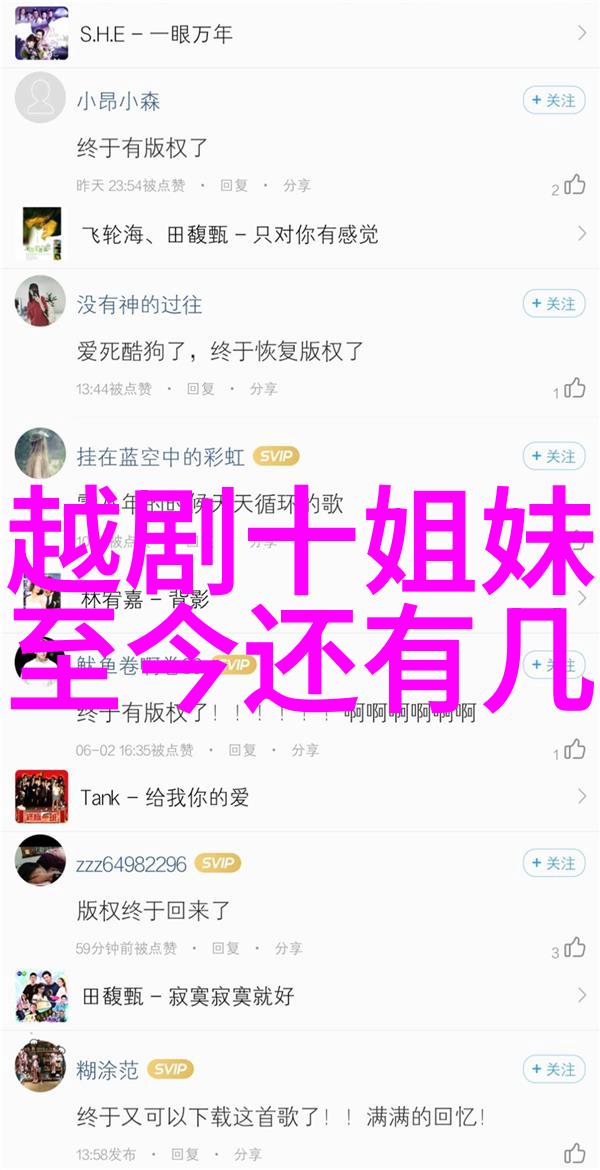Open the song Tank - 给我你的爱

tap(300, 797)
